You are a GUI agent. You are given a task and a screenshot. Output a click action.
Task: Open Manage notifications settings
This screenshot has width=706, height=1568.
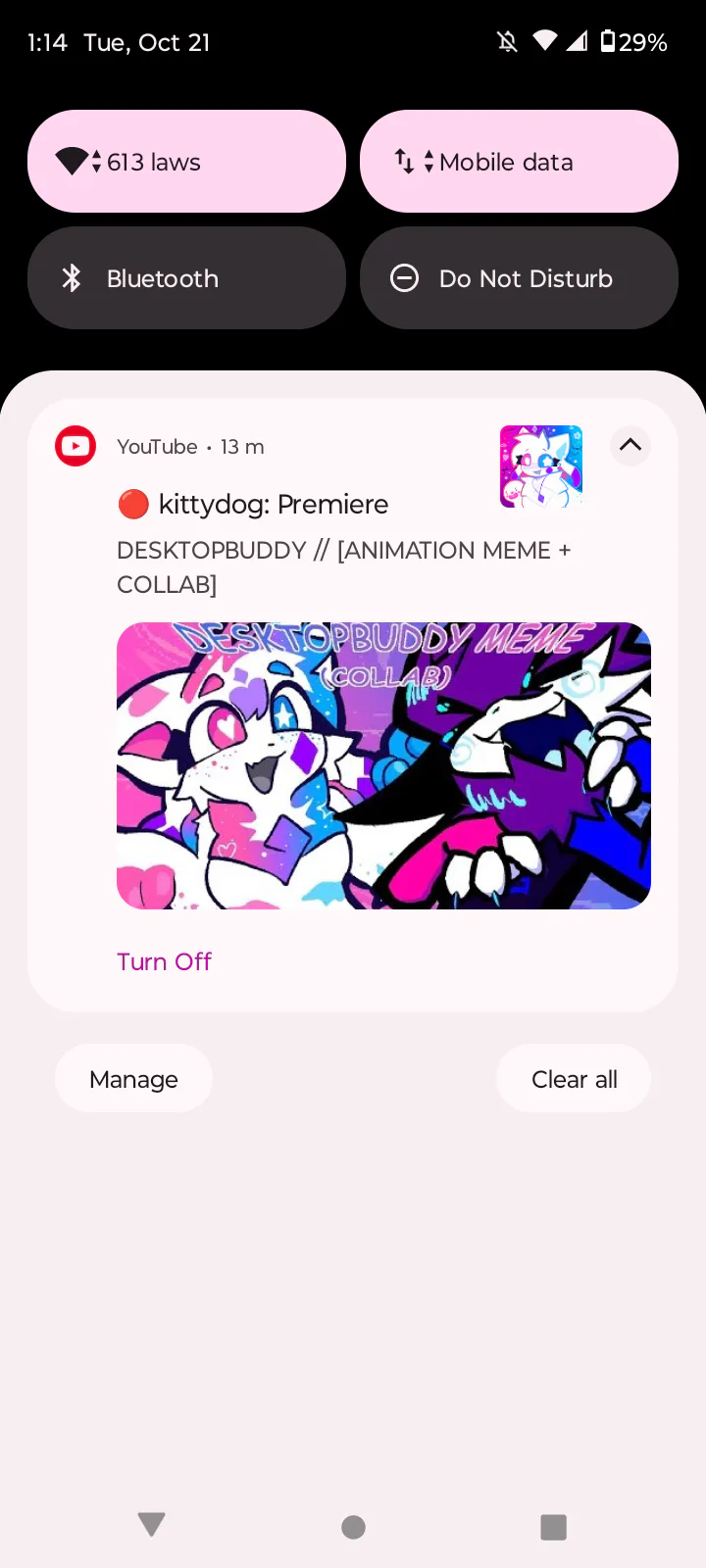133,1079
